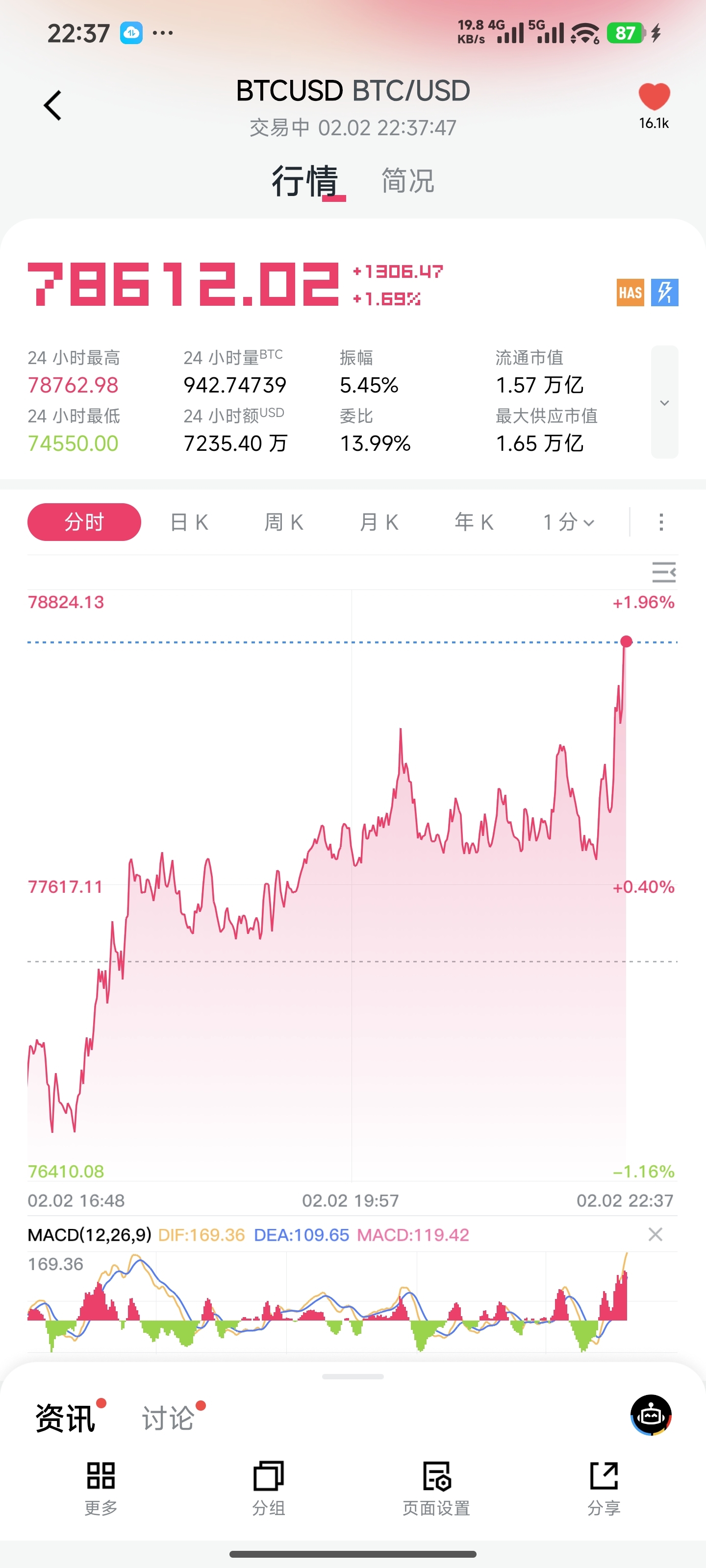Share via the 分享 button
The width and height of the screenshot is (706, 1568).
[604, 1488]
